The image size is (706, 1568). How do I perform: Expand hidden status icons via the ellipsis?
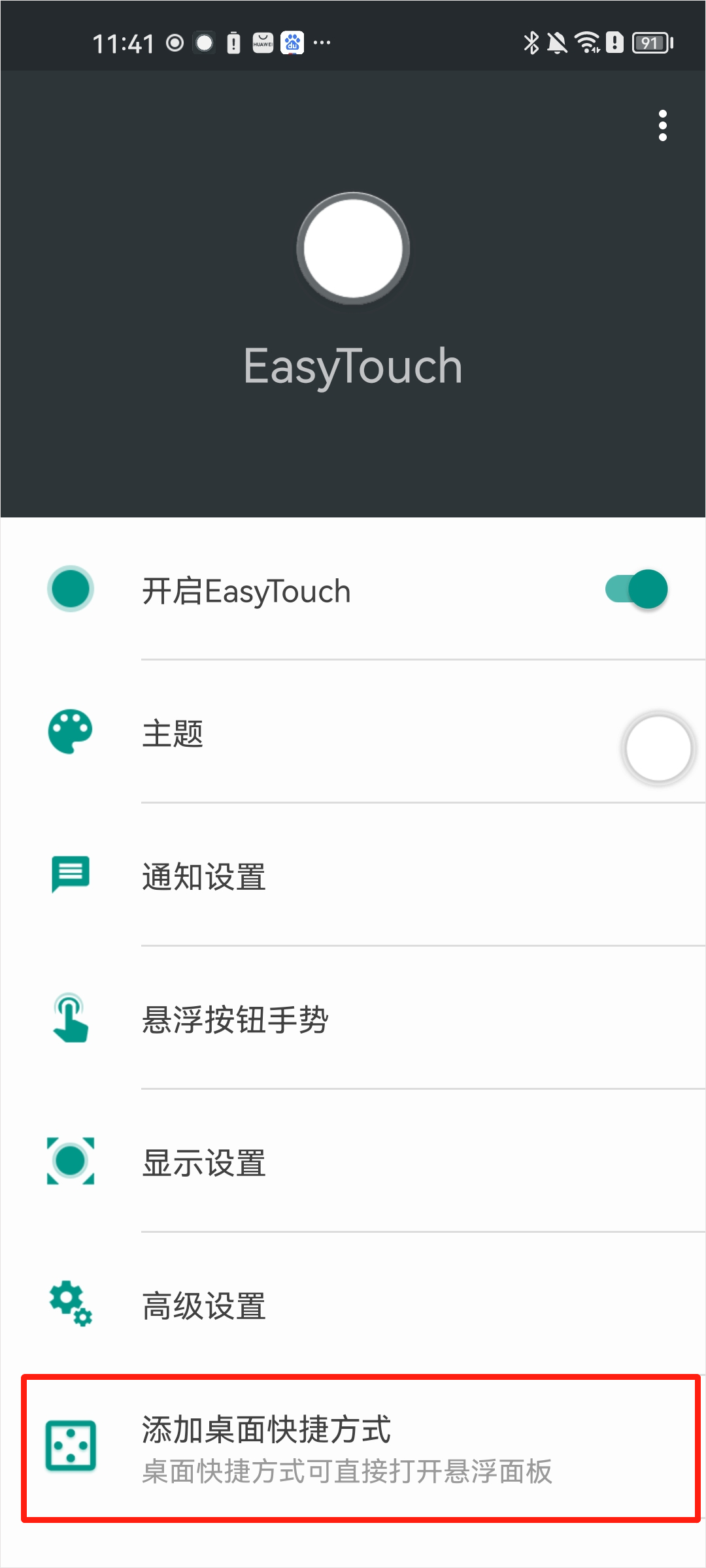[x=323, y=43]
